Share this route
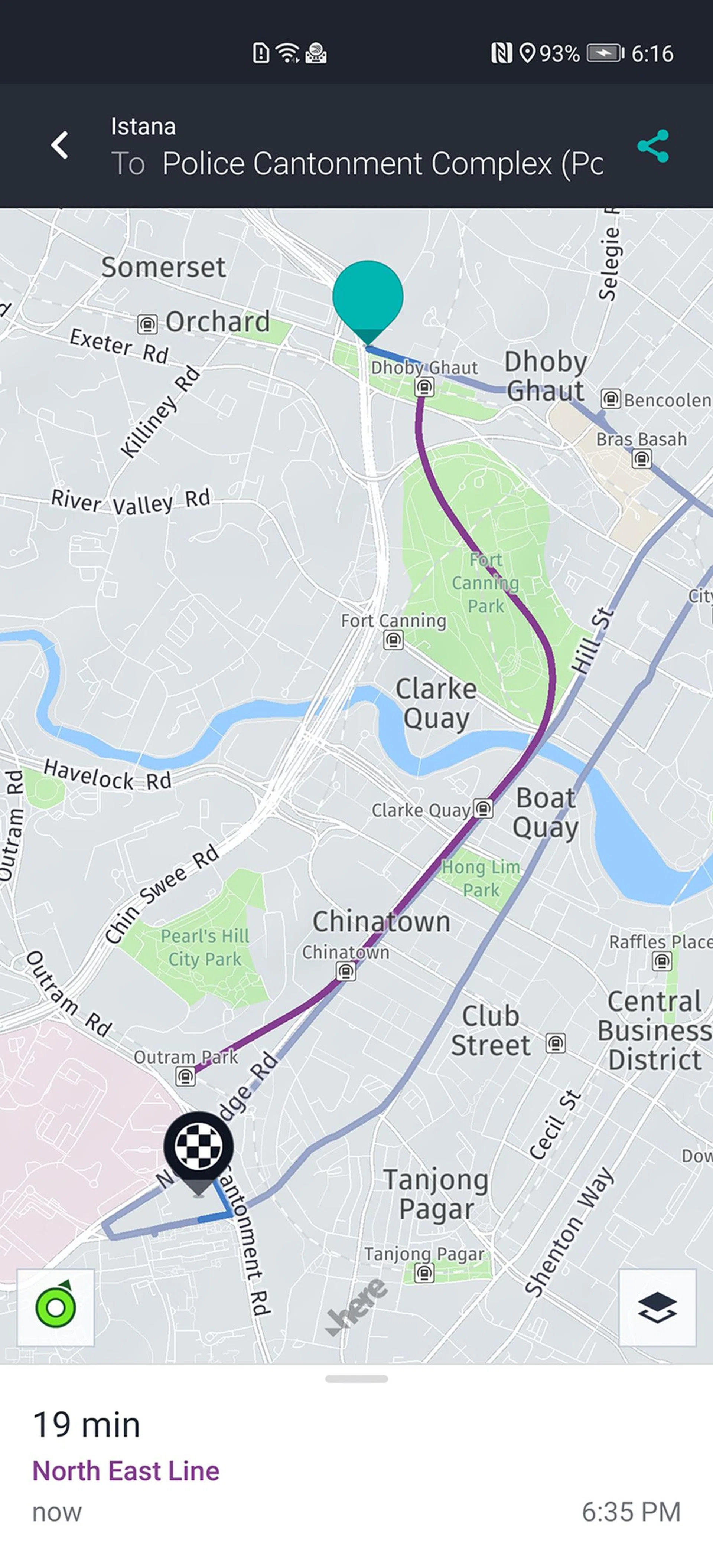The image size is (713, 1568). [653, 146]
